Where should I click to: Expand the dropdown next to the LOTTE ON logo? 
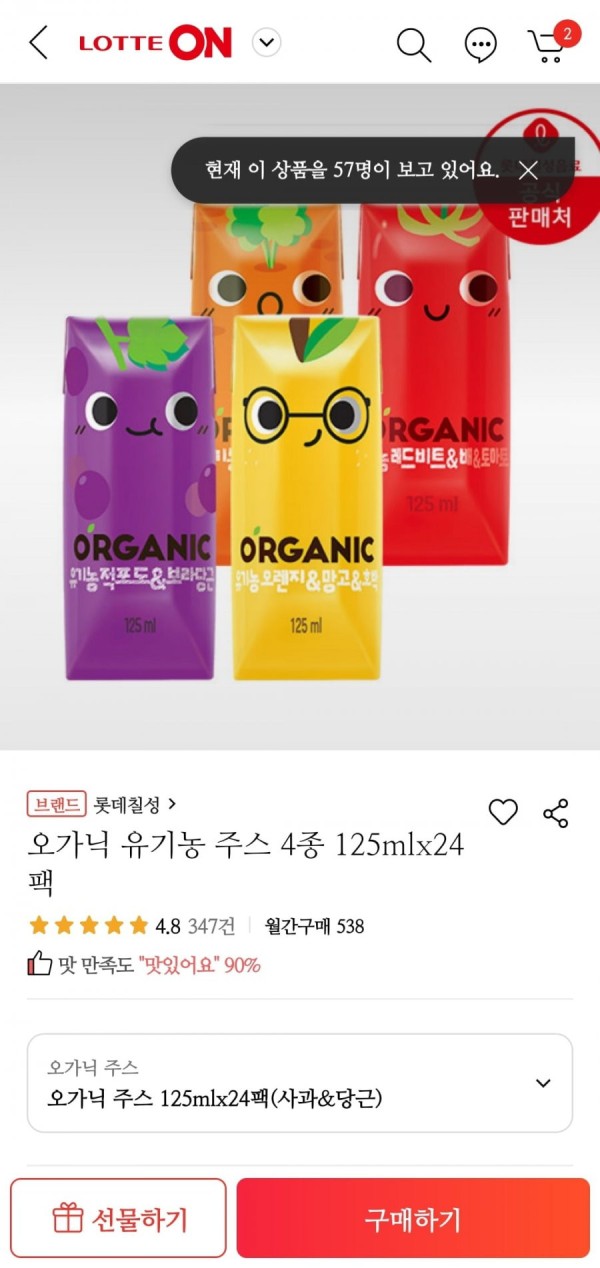coord(266,43)
